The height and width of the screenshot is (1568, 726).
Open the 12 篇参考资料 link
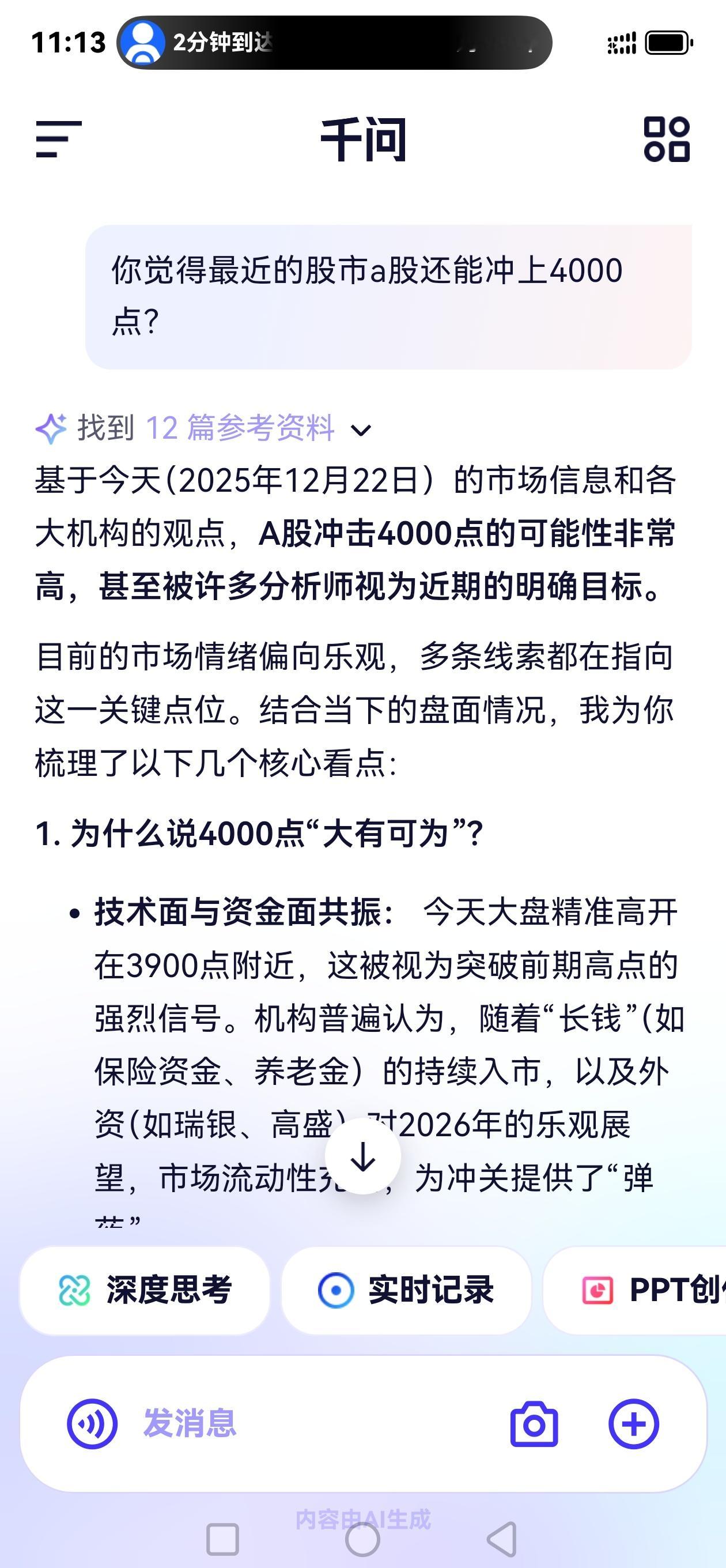click(240, 429)
